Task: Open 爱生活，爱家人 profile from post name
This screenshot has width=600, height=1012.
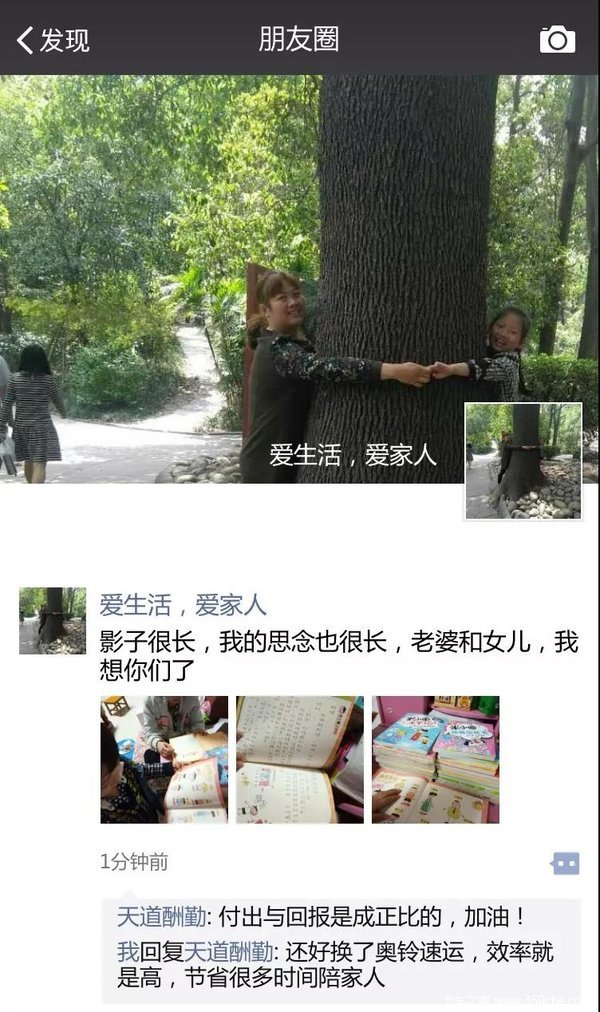Action: 183,605
